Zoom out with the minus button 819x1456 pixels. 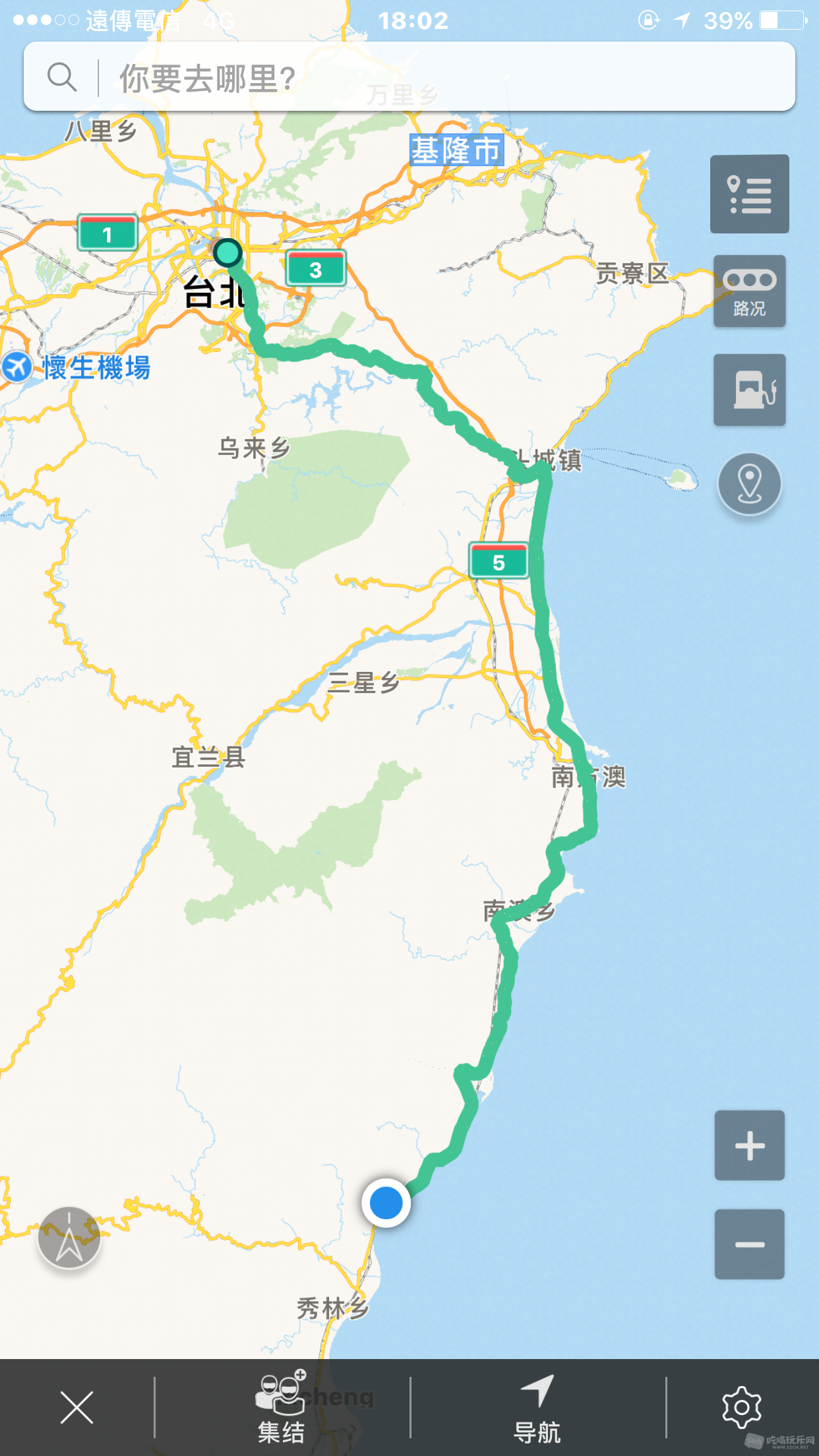coord(749,1244)
